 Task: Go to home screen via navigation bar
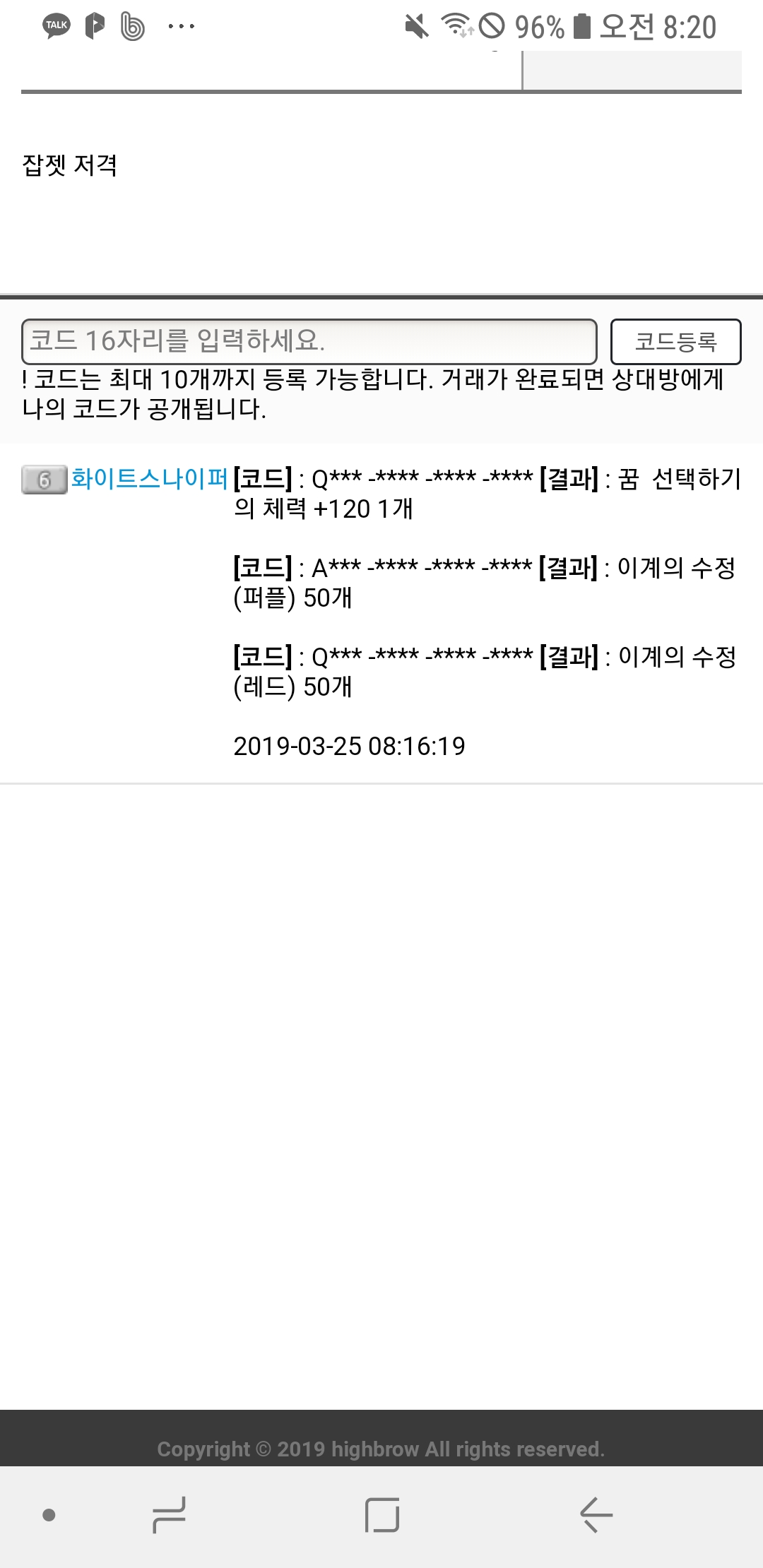[x=382, y=1514]
